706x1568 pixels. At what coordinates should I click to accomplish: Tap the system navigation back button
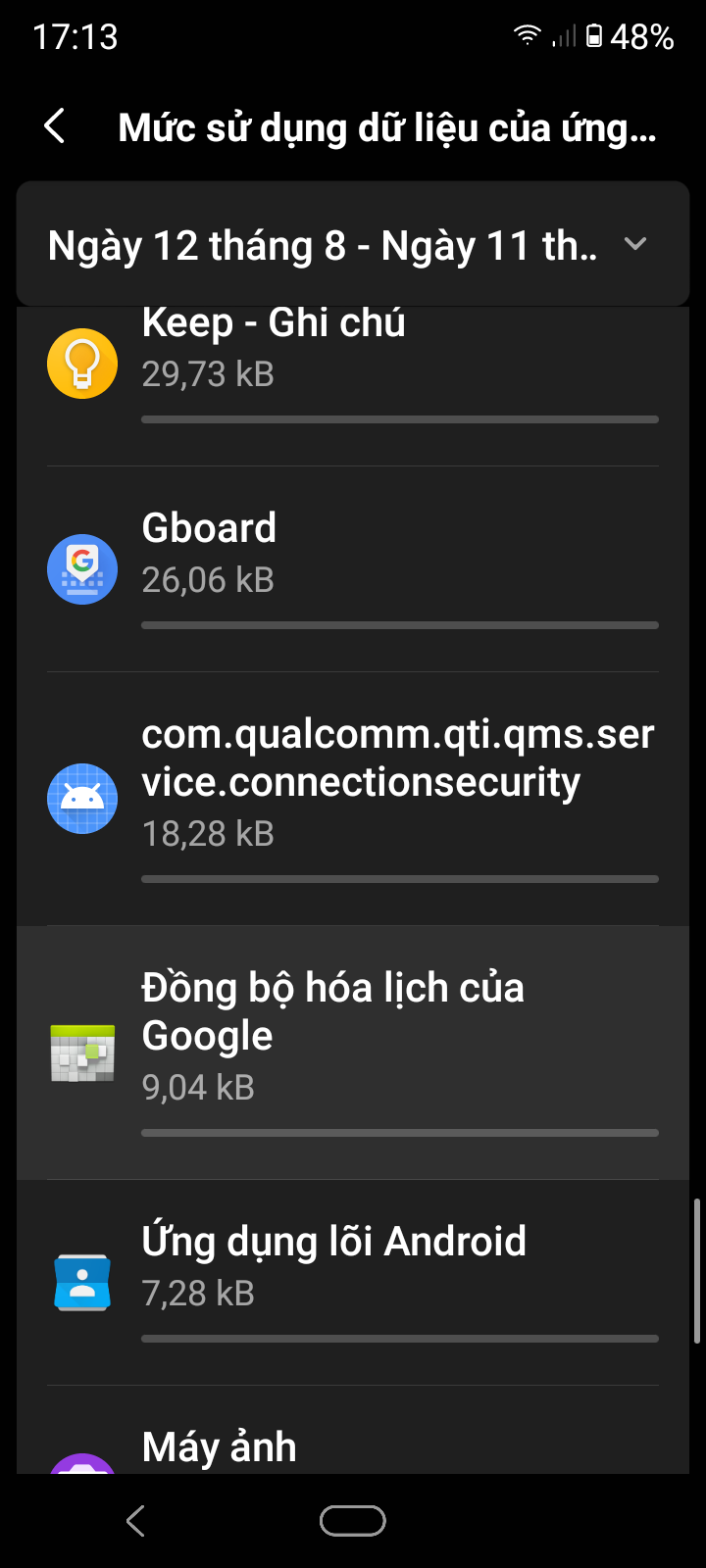click(136, 1521)
